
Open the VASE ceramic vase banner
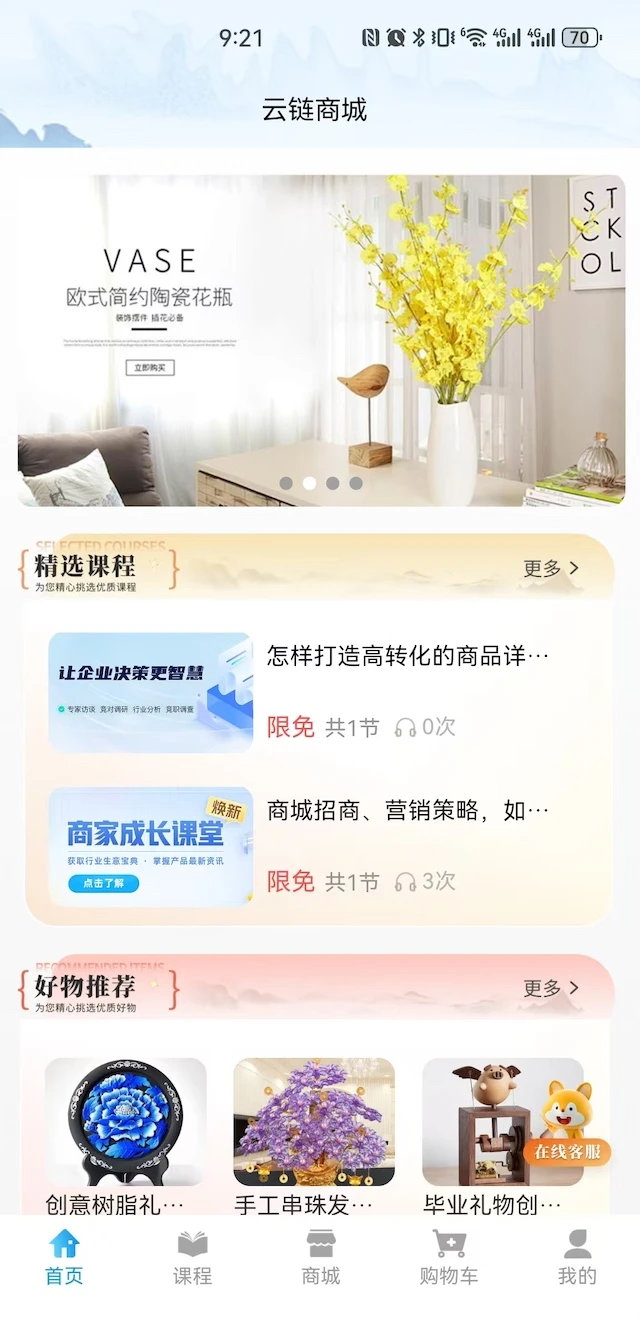click(320, 340)
